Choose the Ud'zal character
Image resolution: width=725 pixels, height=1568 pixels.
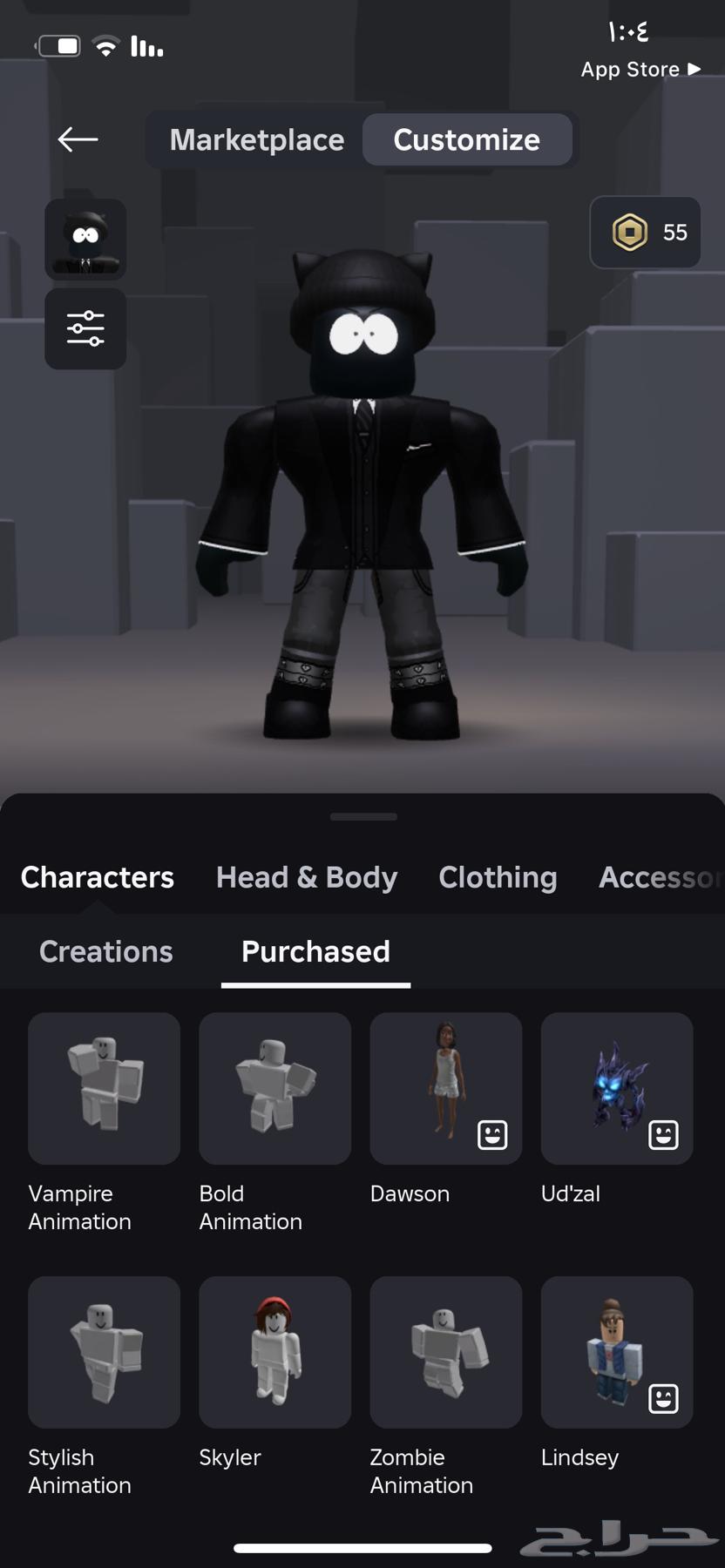tap(616, 1088)
